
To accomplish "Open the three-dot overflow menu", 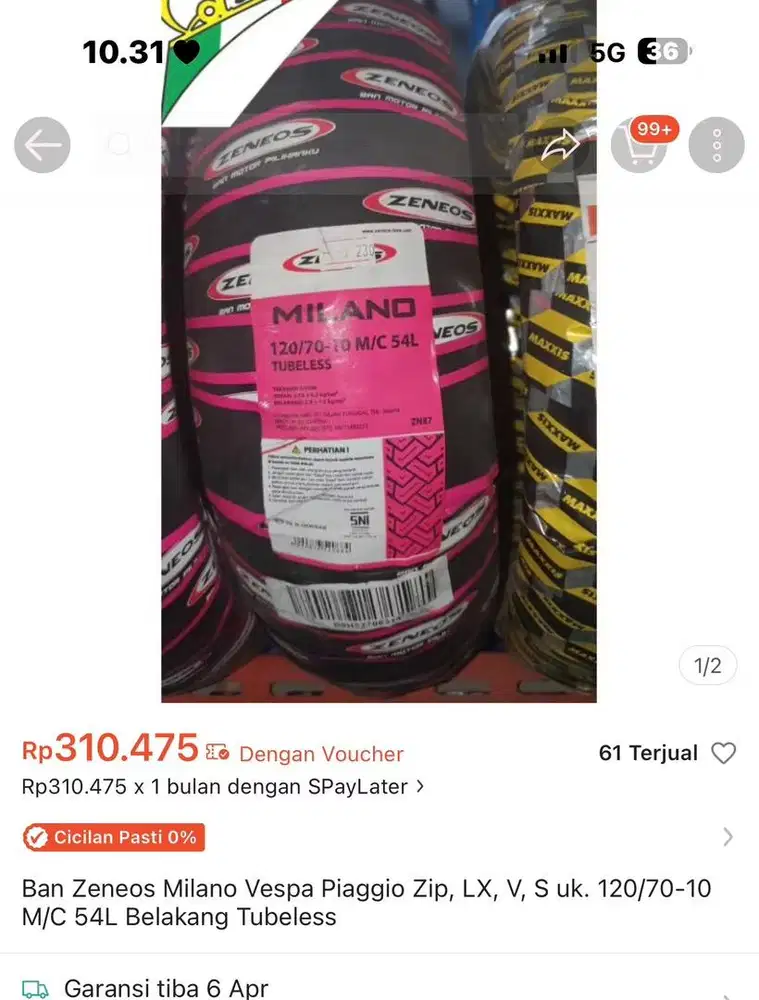I will point(716,146).
